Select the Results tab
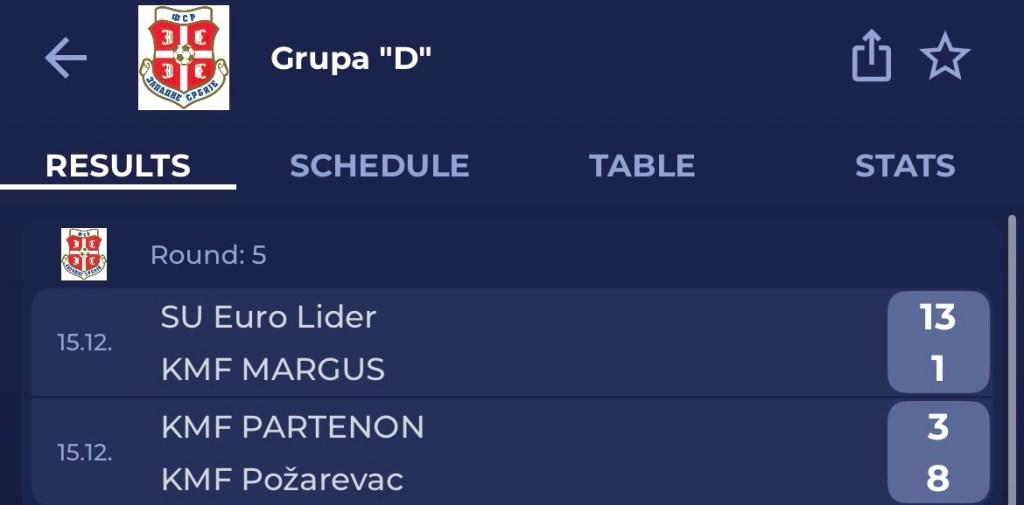The height and width of the screenshot is (505, 1024). pyautogui.click(x=118, y=165)
